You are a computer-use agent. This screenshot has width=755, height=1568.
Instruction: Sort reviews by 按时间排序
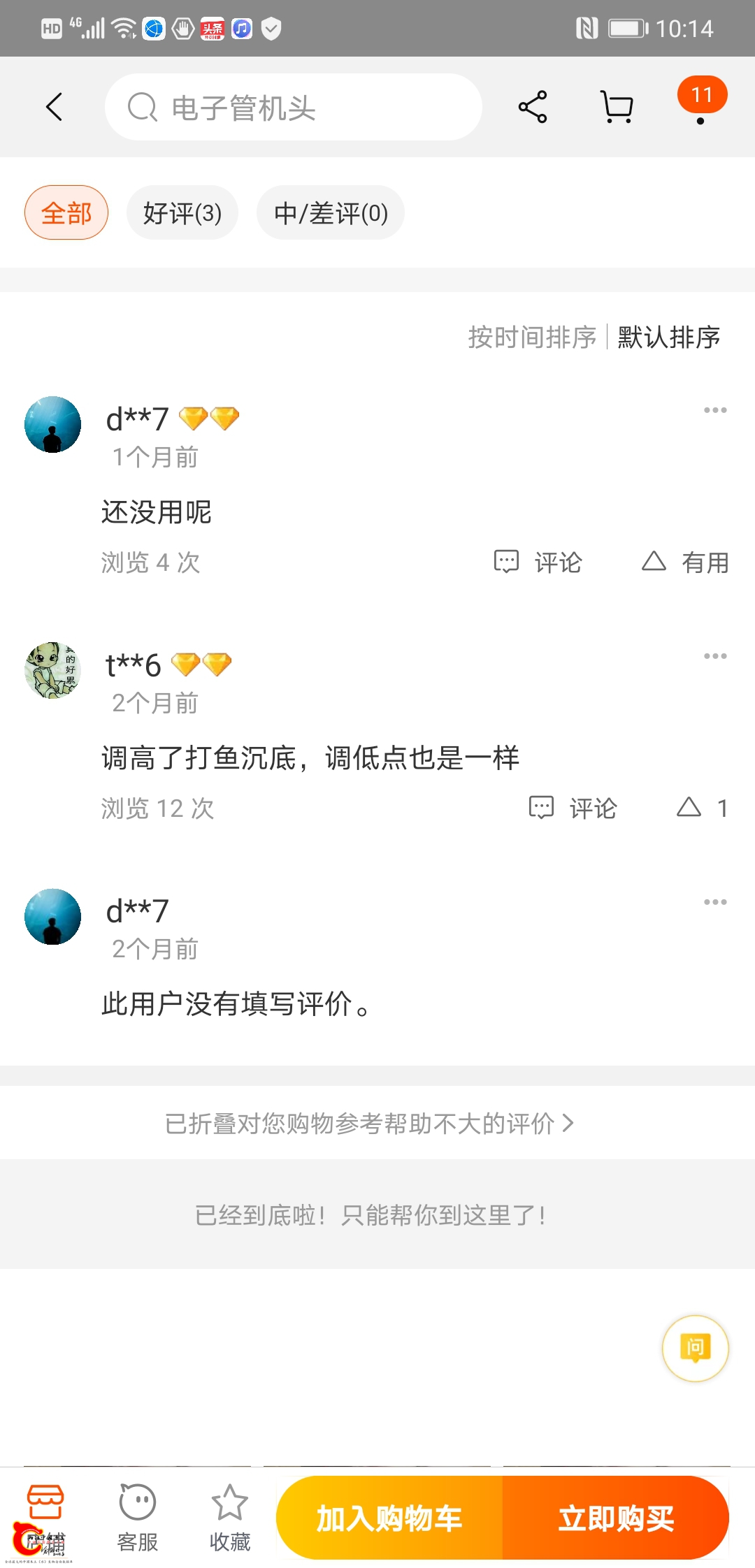(x=532, y=337)
